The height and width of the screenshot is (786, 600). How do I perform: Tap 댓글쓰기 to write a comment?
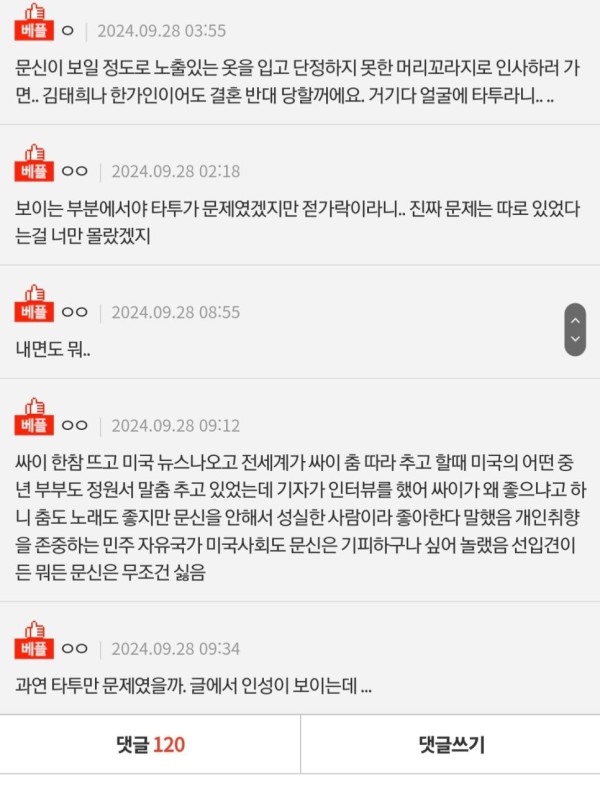point(450,745)
